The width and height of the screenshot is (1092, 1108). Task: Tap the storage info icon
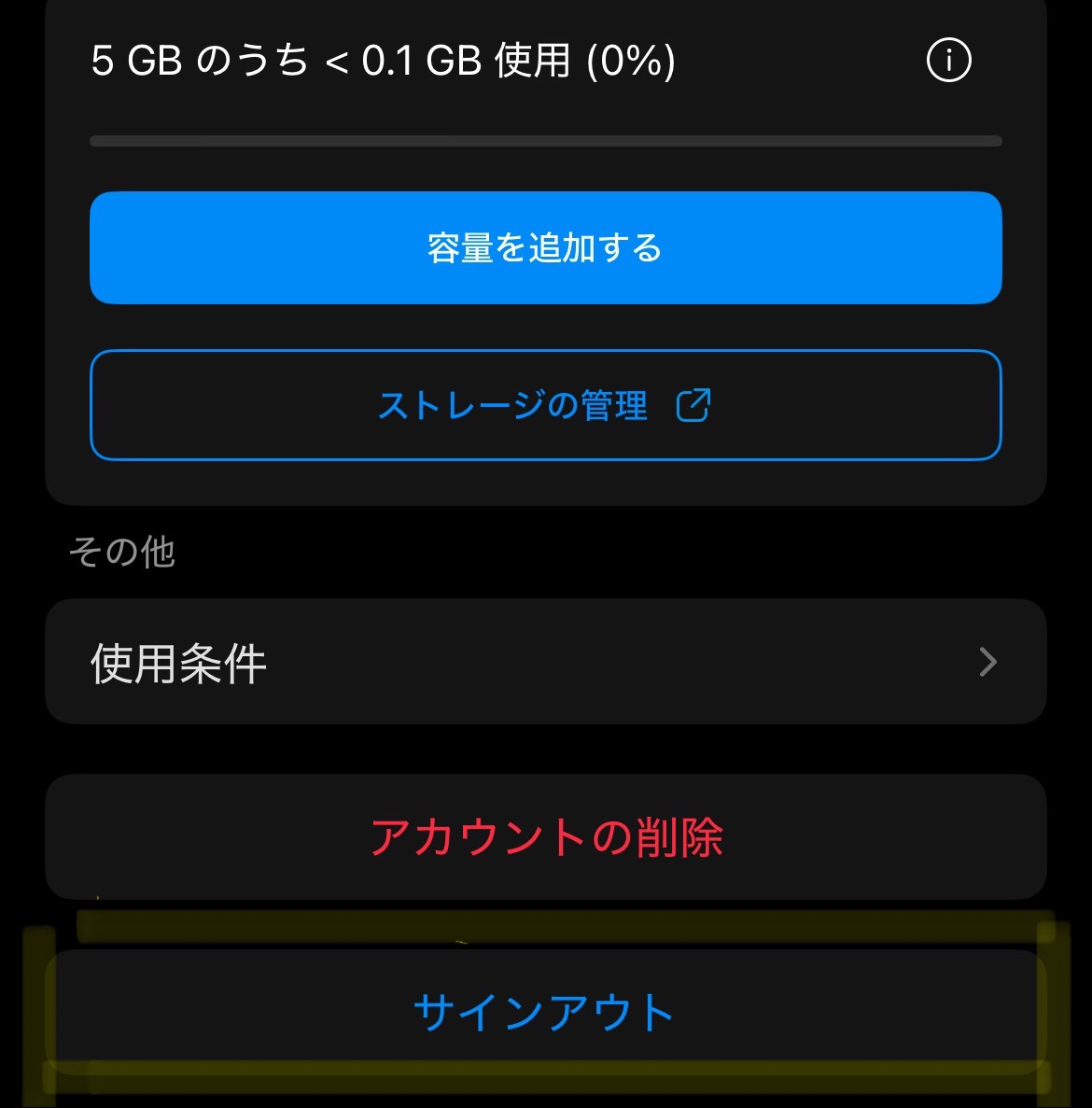tap(948, 61)
